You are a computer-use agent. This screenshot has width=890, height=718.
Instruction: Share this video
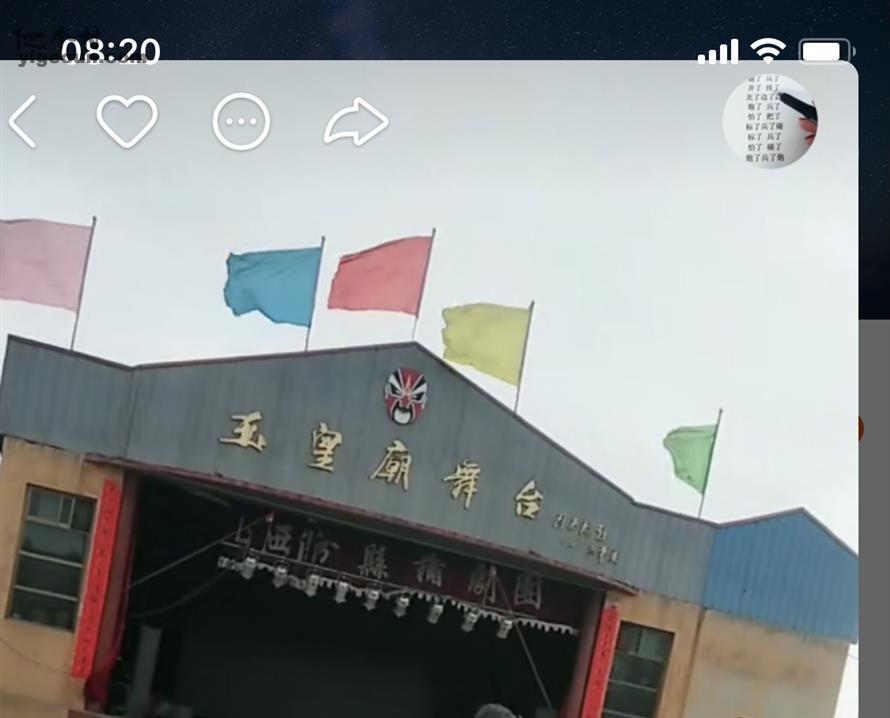(356, 122)
